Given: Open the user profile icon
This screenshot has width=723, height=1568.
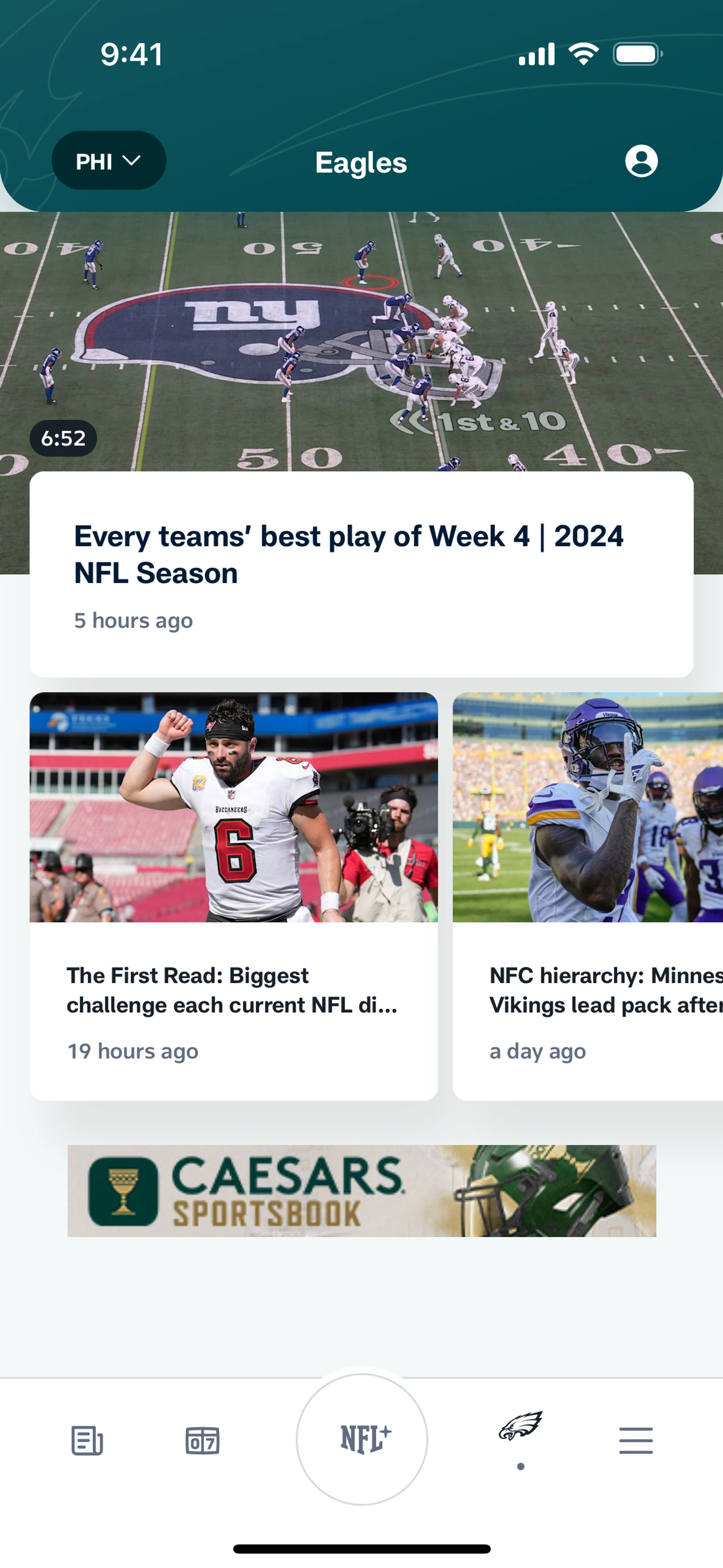Looking at the screenshot, I should point(641,161).
